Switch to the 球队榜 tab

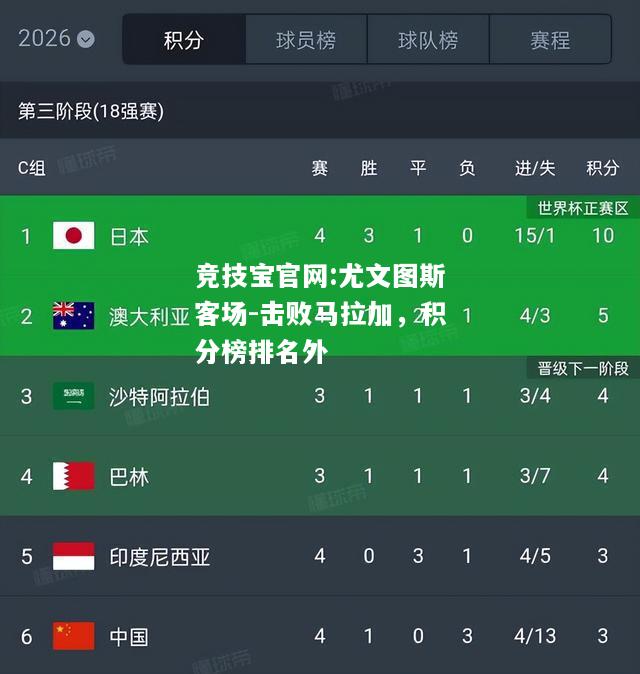(428, 40)
